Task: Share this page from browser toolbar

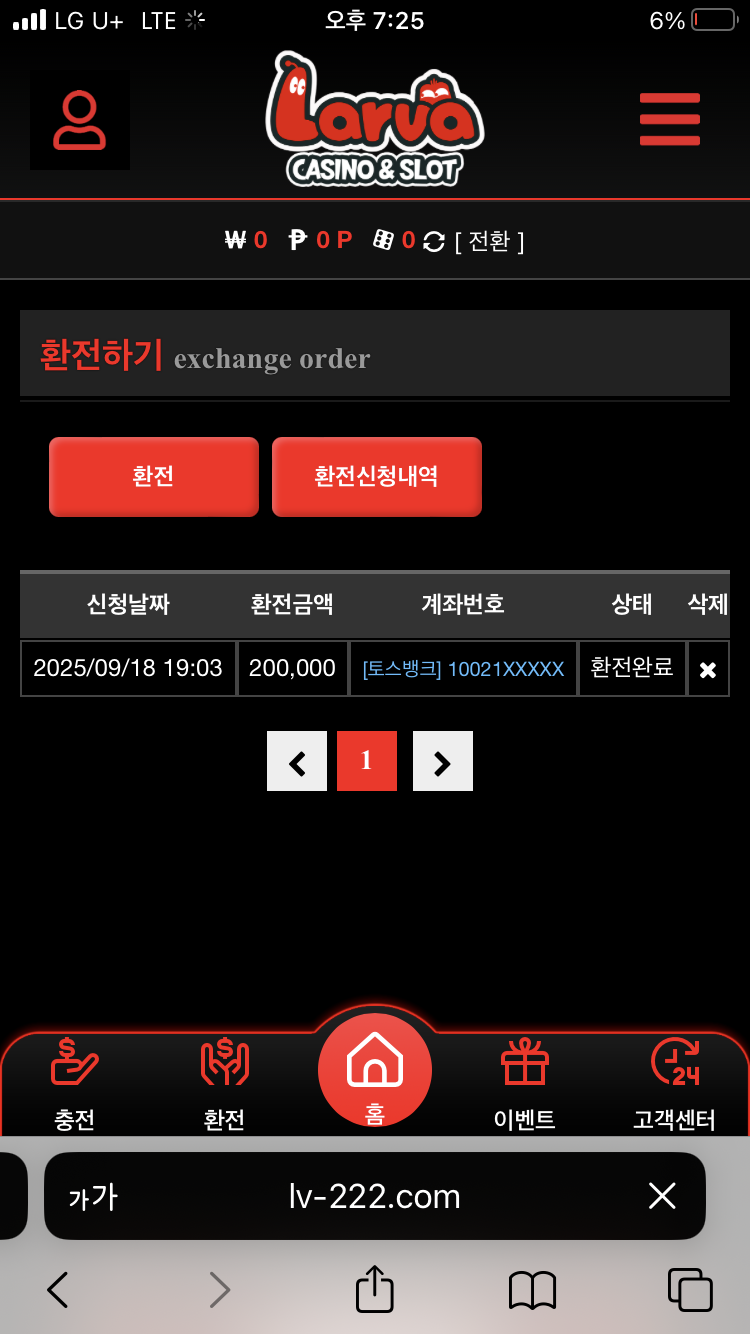Action: coord(375,1290)
